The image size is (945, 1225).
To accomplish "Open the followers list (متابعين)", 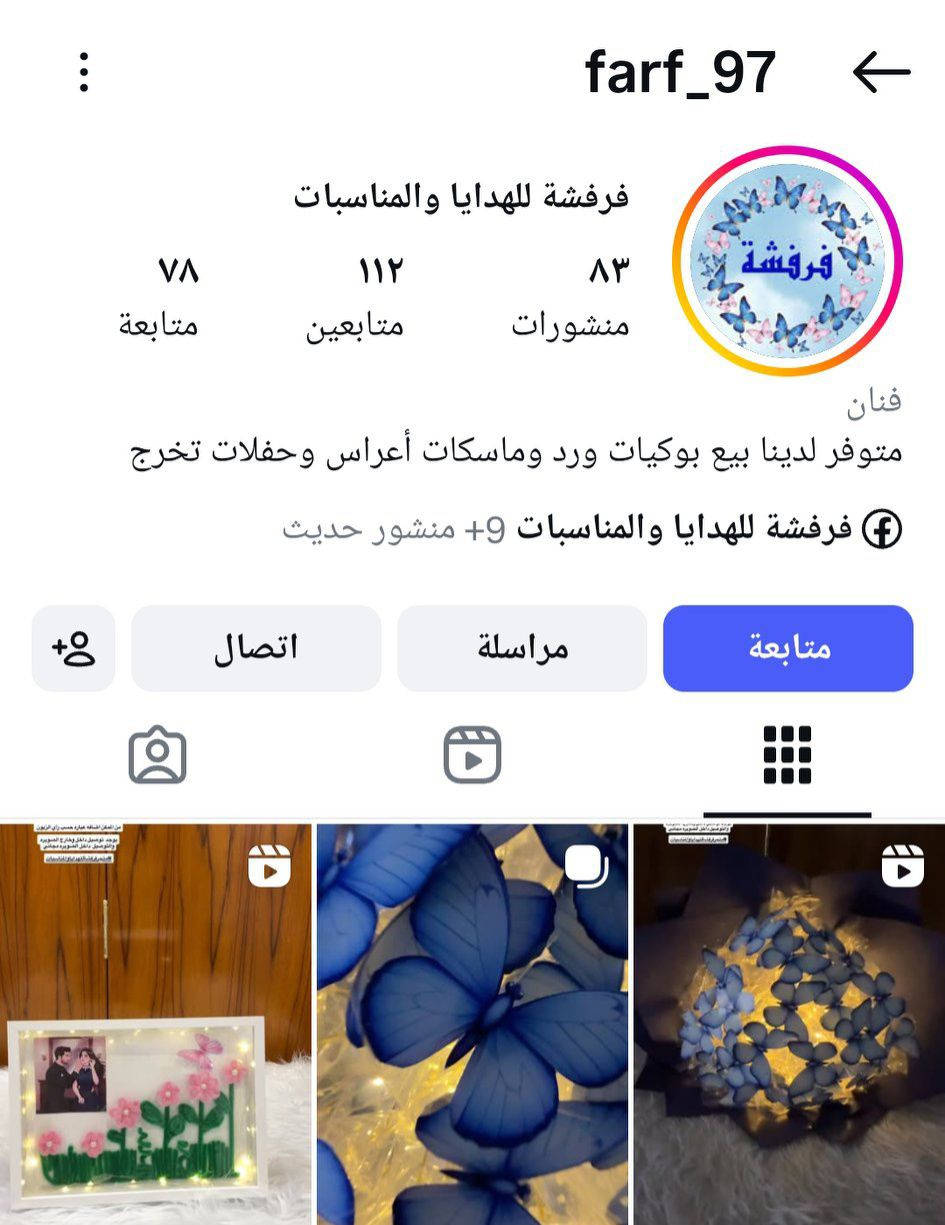I will (x=355, y=297).
